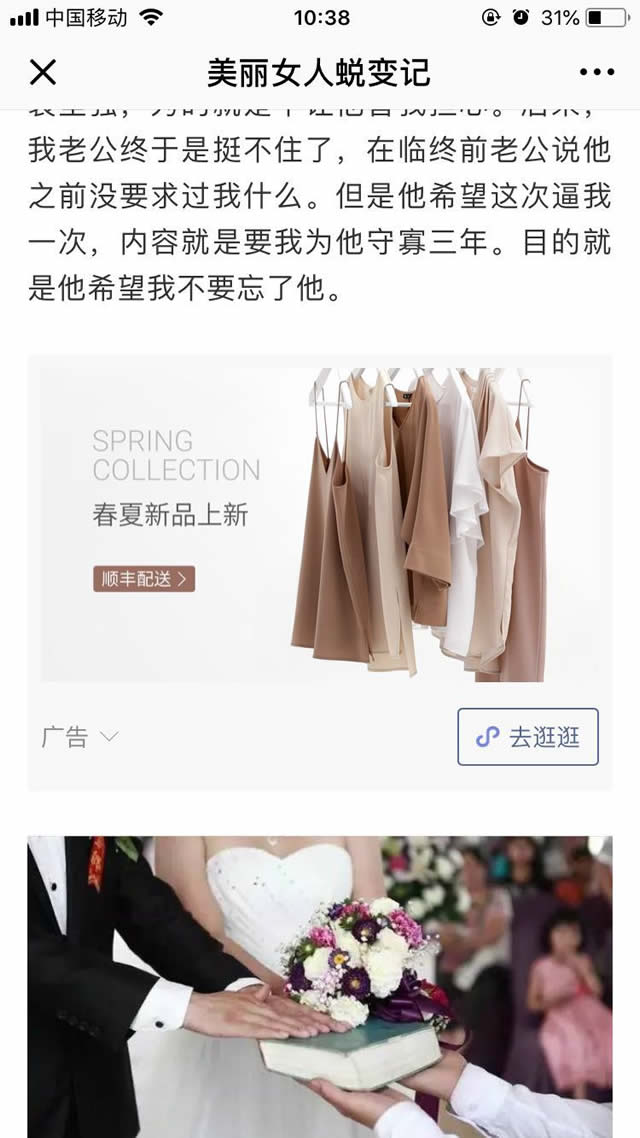Tap the 去逛逛 button
640x1138 pixels.
tap(528, 737)
